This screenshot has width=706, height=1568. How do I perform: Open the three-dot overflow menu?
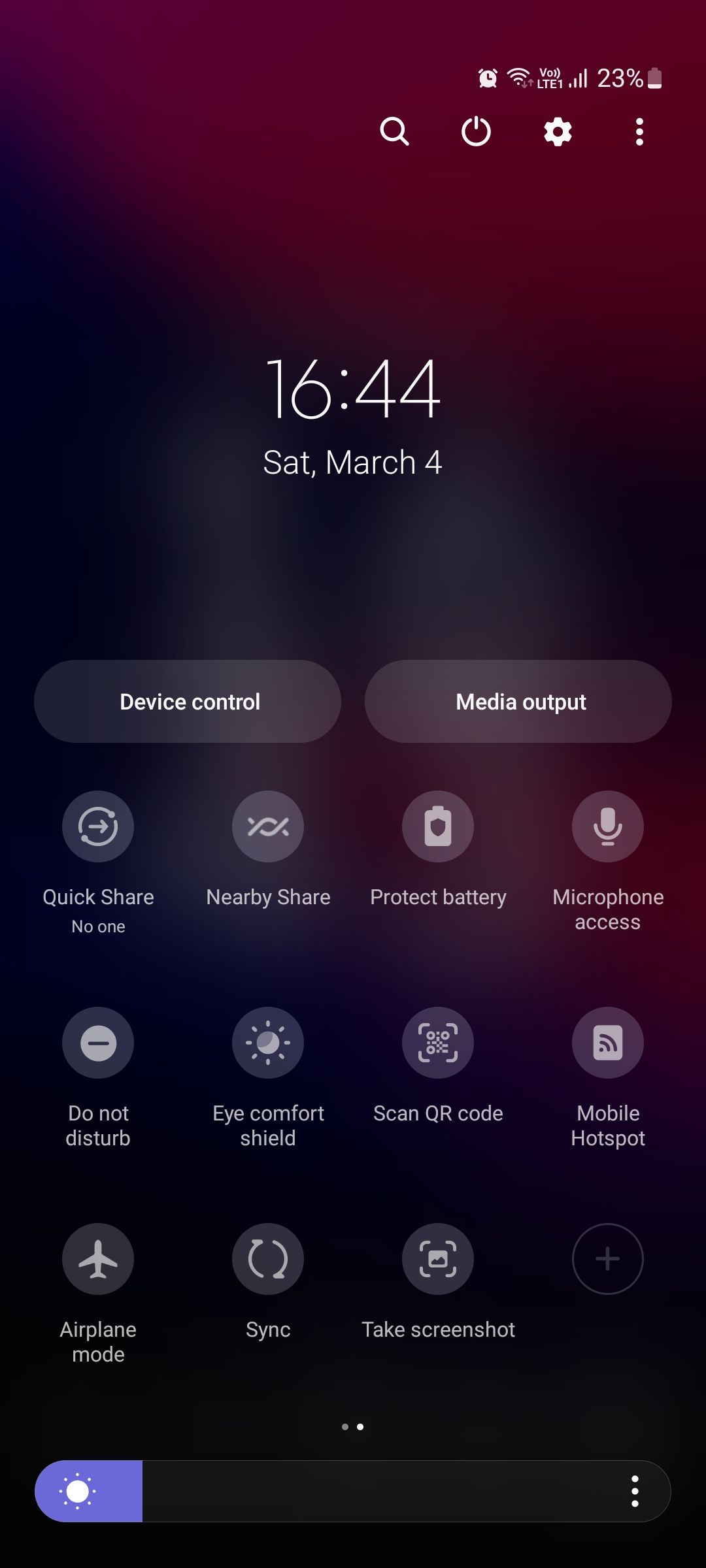click(639, 132)
